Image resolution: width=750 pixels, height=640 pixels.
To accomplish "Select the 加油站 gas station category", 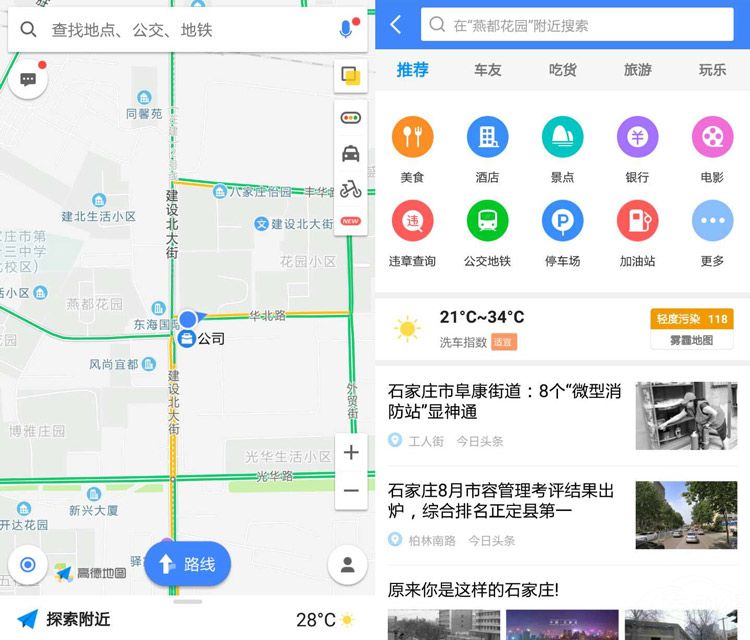I will [637, 232].
